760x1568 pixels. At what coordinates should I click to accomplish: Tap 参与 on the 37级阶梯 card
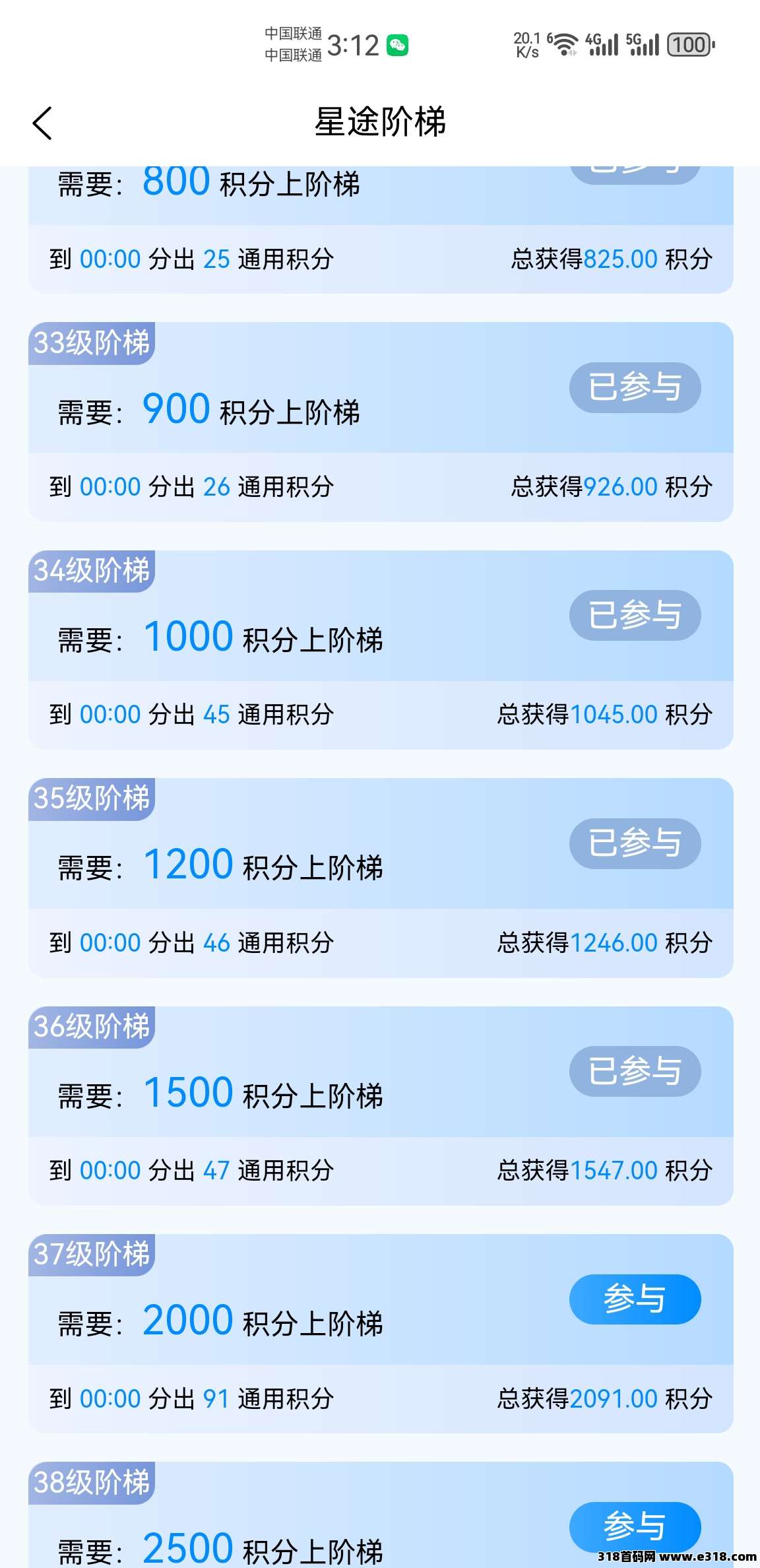click(x=635, y=1299)
